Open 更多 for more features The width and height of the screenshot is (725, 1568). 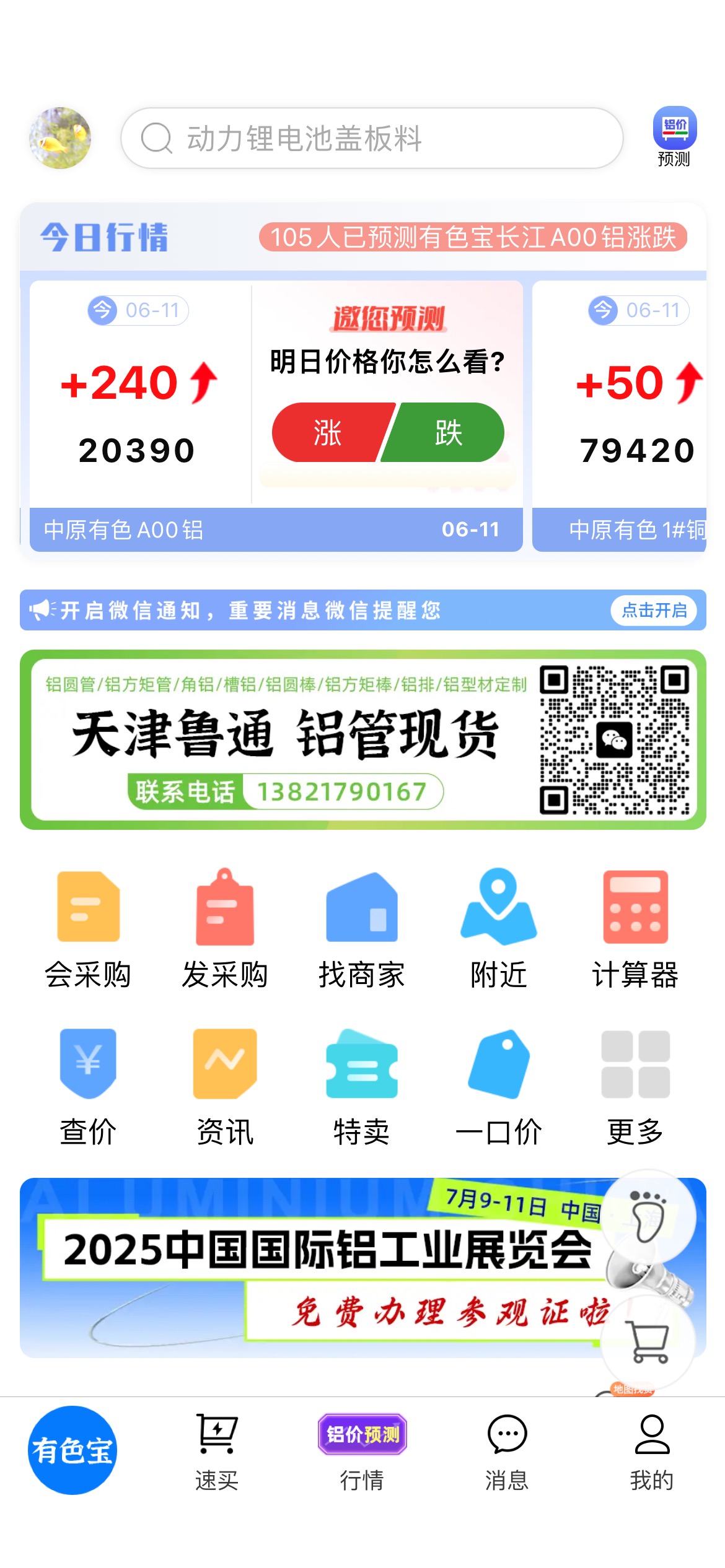click(636, 1087)
